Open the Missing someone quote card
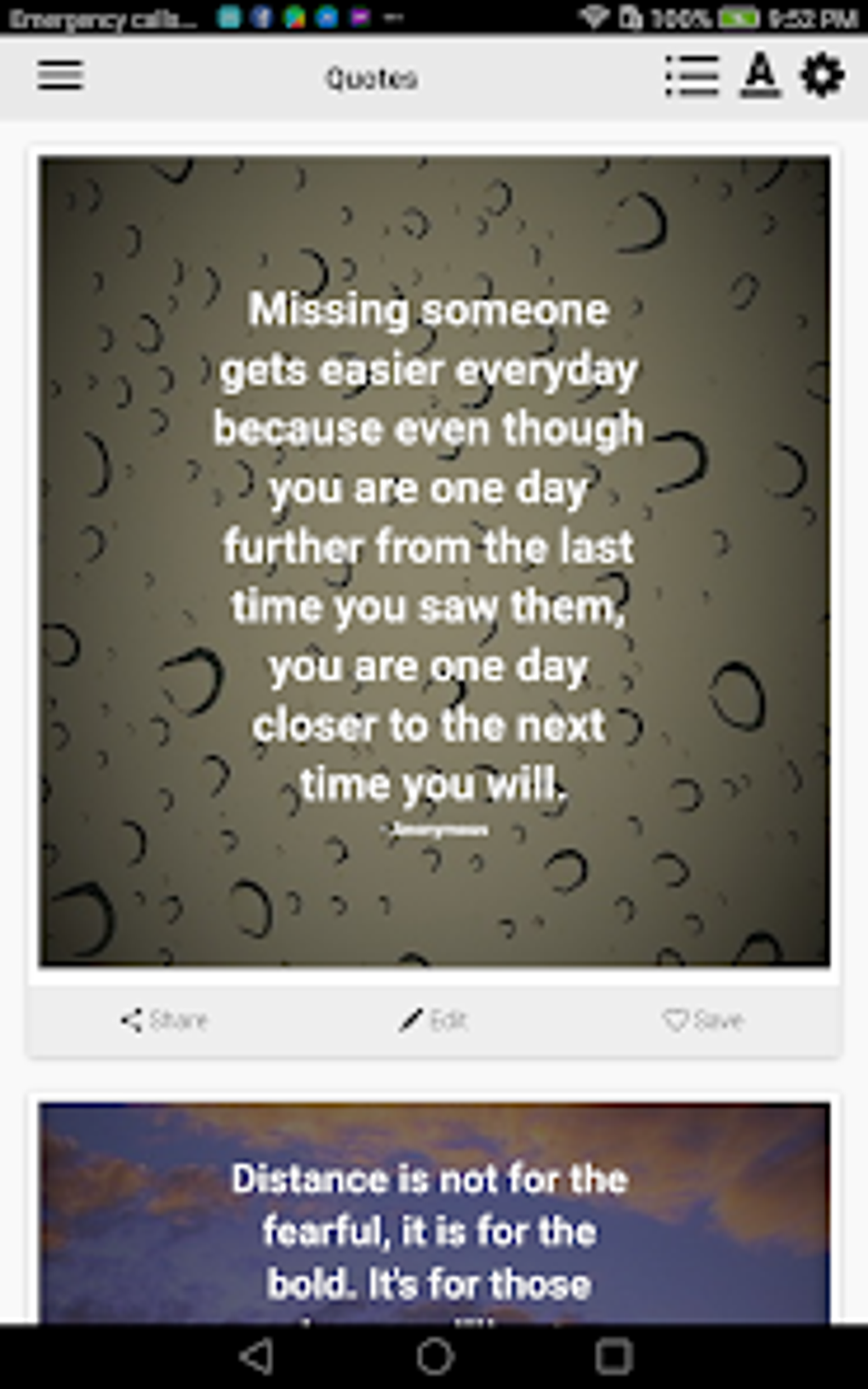This screenshot has width=868, height=1389. click(434, 562)
